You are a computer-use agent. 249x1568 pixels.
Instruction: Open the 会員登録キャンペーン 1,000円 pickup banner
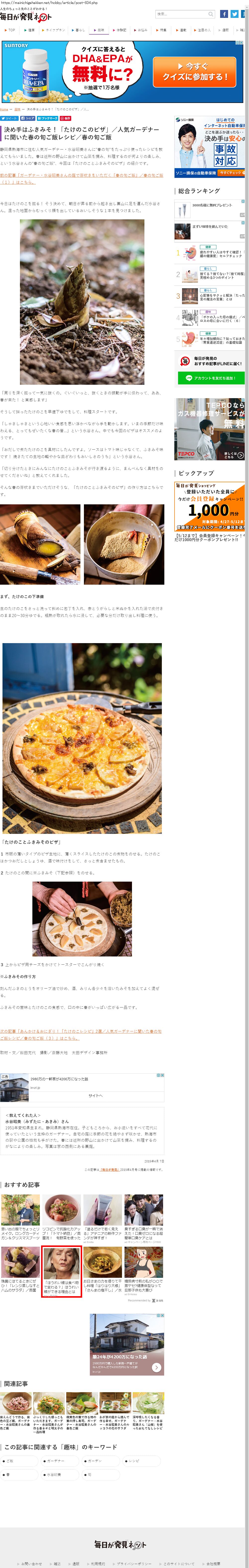point(209,506)
